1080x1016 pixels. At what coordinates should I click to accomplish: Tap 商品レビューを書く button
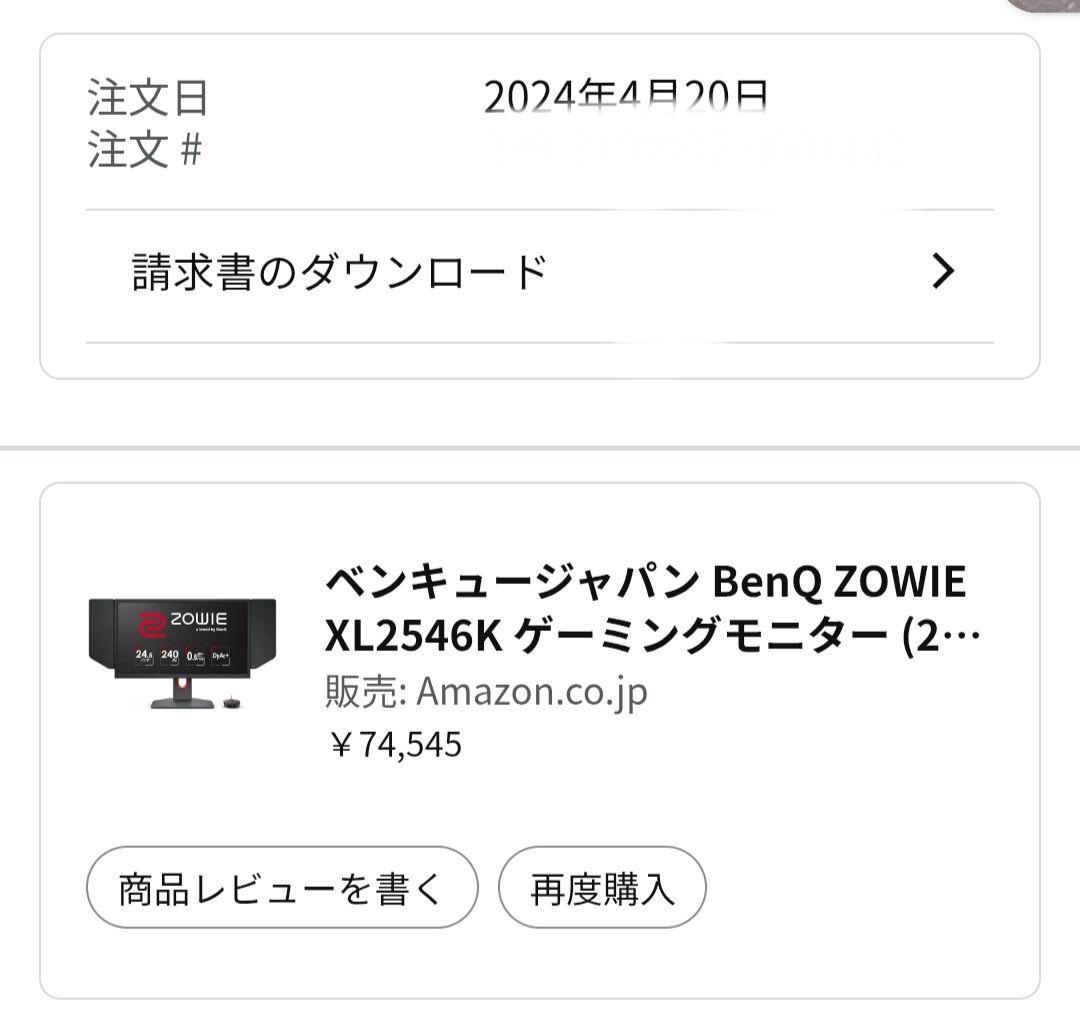tap(282, 888)
